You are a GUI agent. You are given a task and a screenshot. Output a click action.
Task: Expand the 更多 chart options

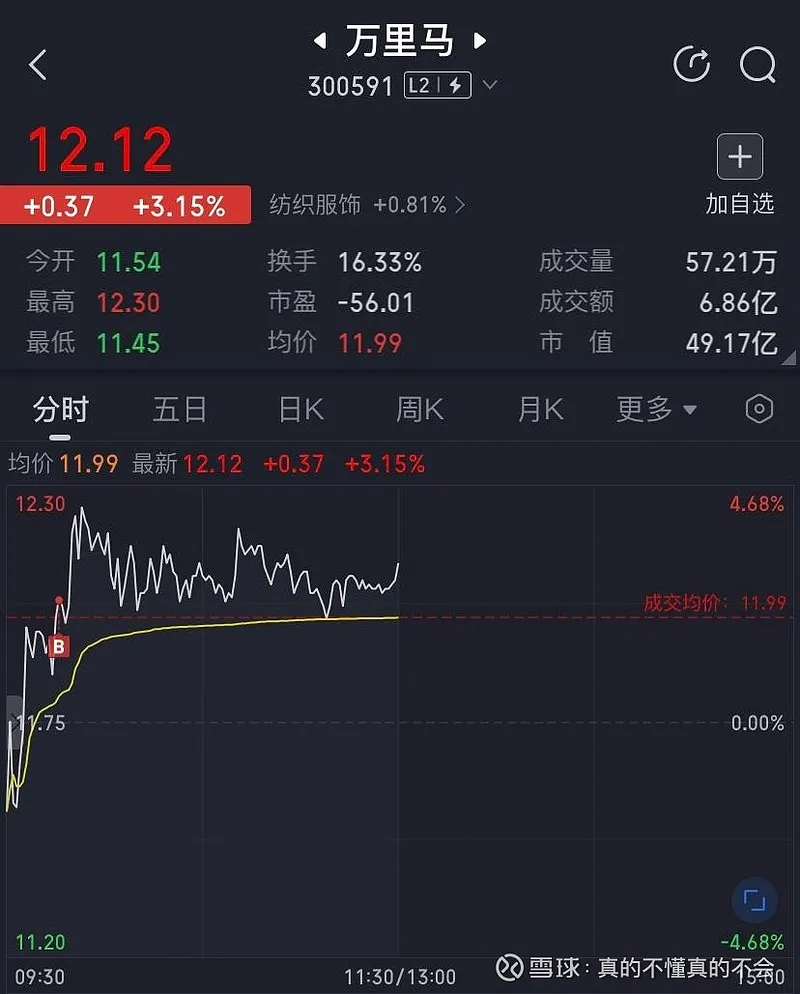(x=656, y=409)
